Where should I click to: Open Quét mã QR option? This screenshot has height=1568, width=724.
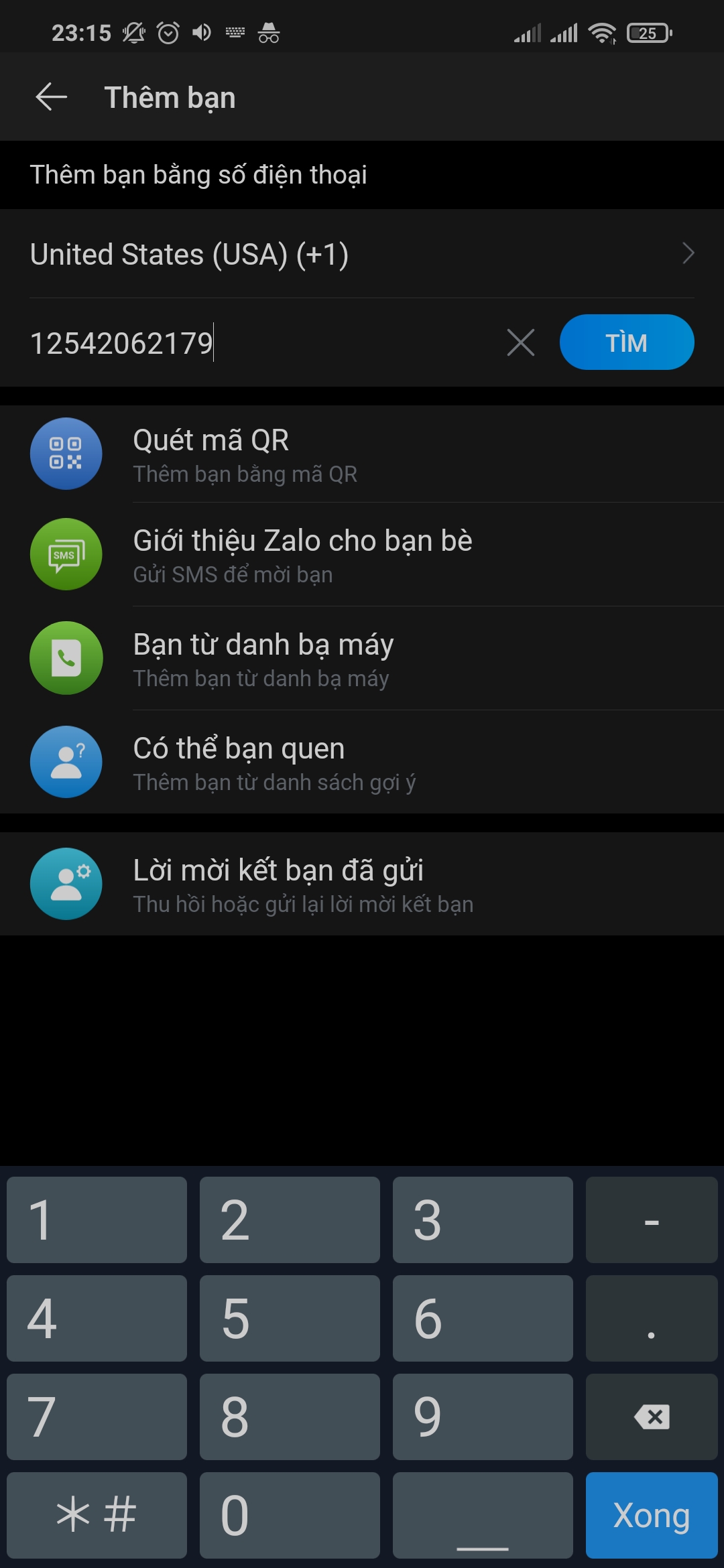pos(362,454)
